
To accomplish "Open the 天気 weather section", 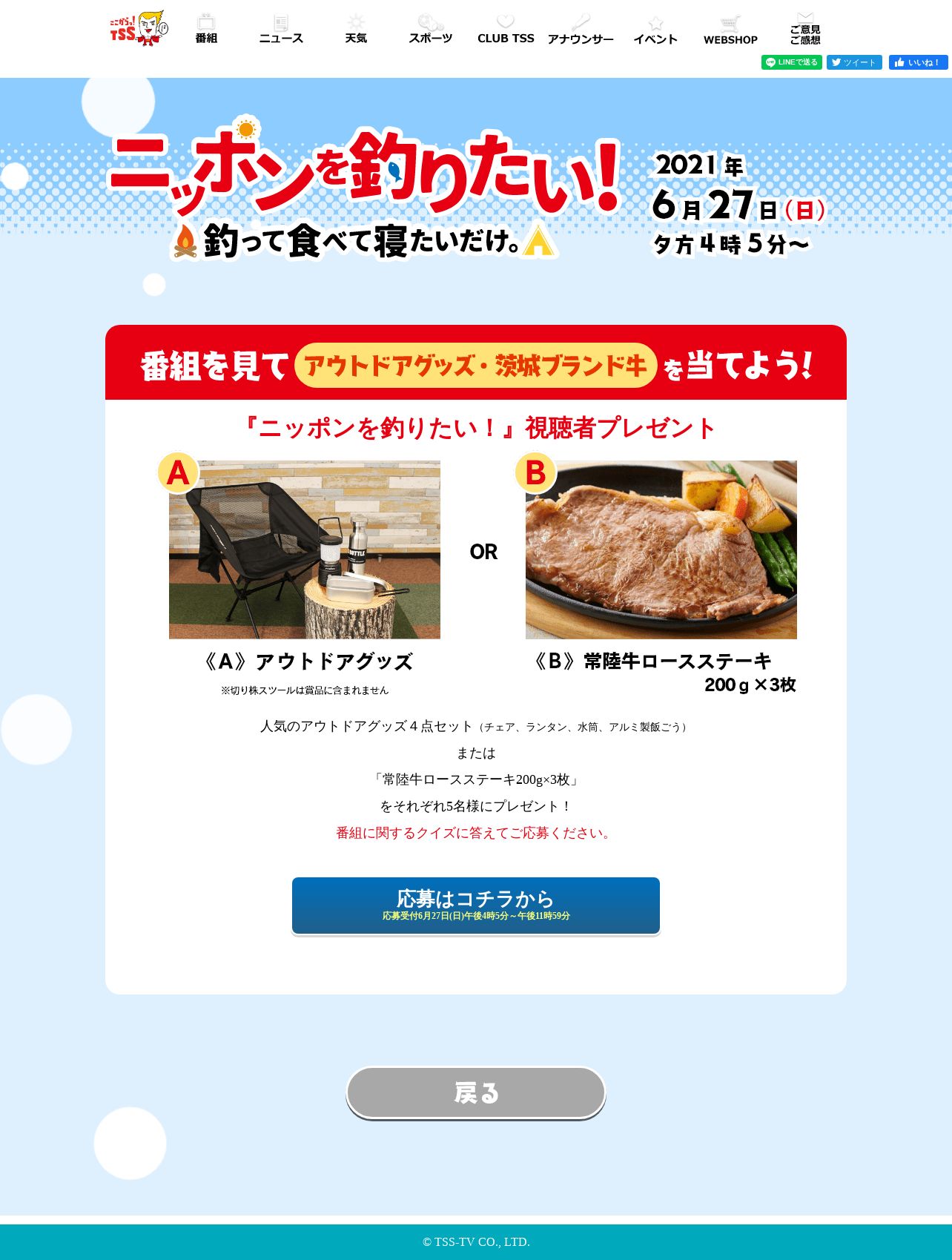I will click(356, 29).
